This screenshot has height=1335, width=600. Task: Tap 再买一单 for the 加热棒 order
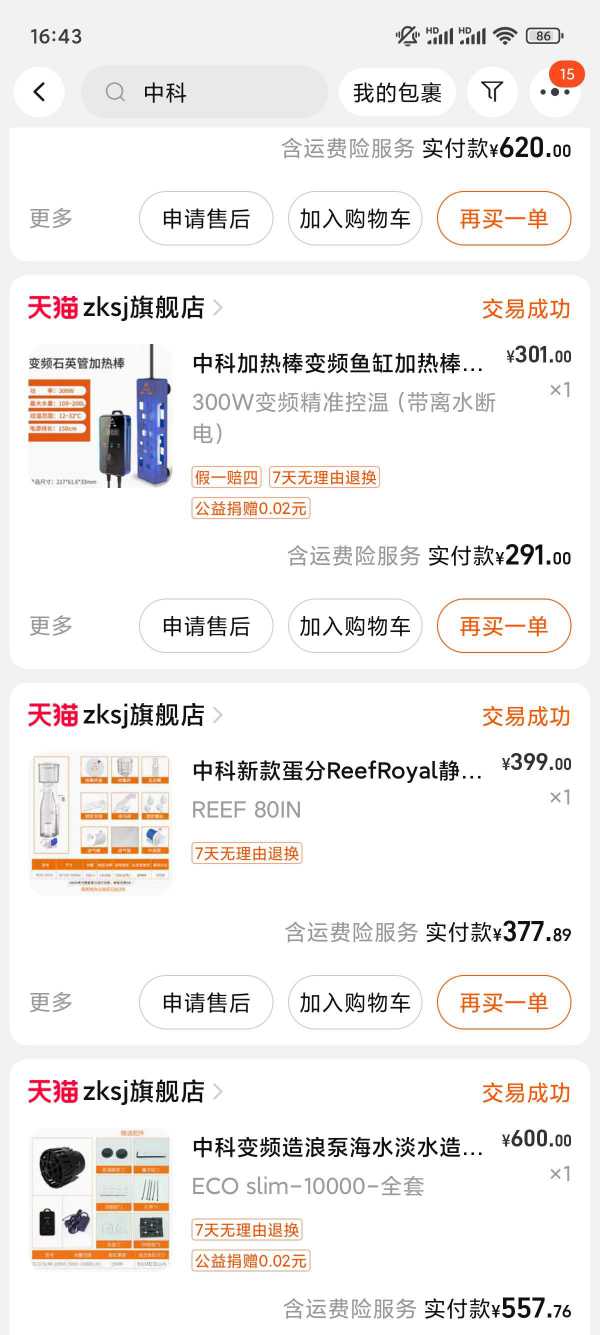504,626
